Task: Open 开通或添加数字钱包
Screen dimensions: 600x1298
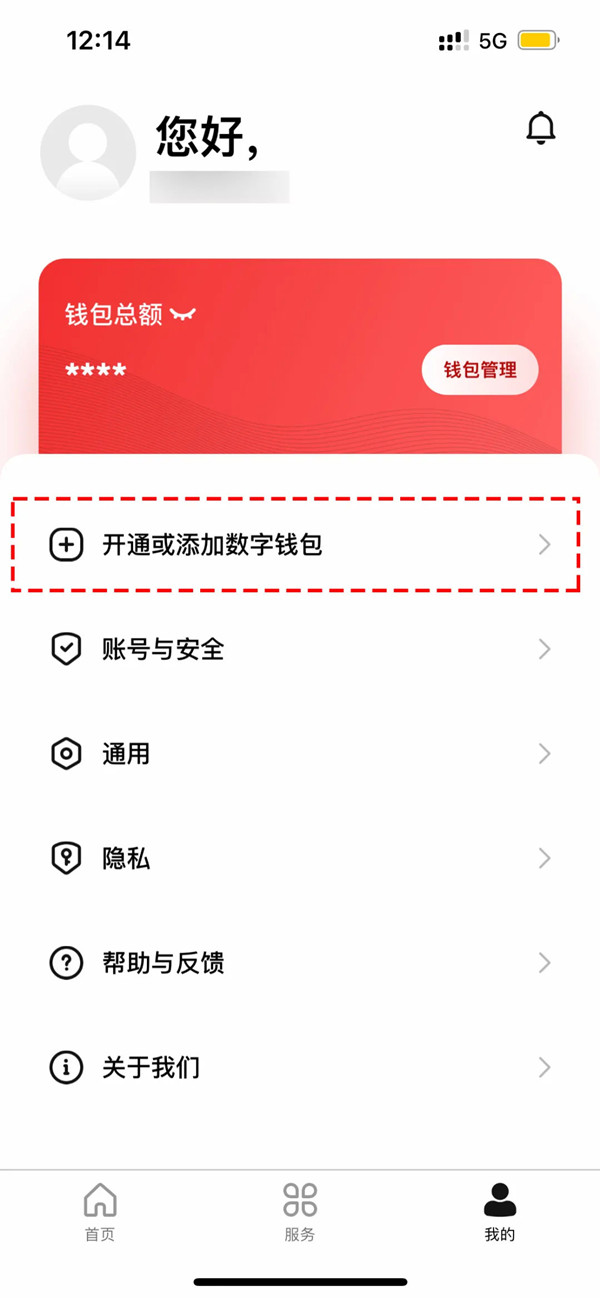Action: click(300, 545)
